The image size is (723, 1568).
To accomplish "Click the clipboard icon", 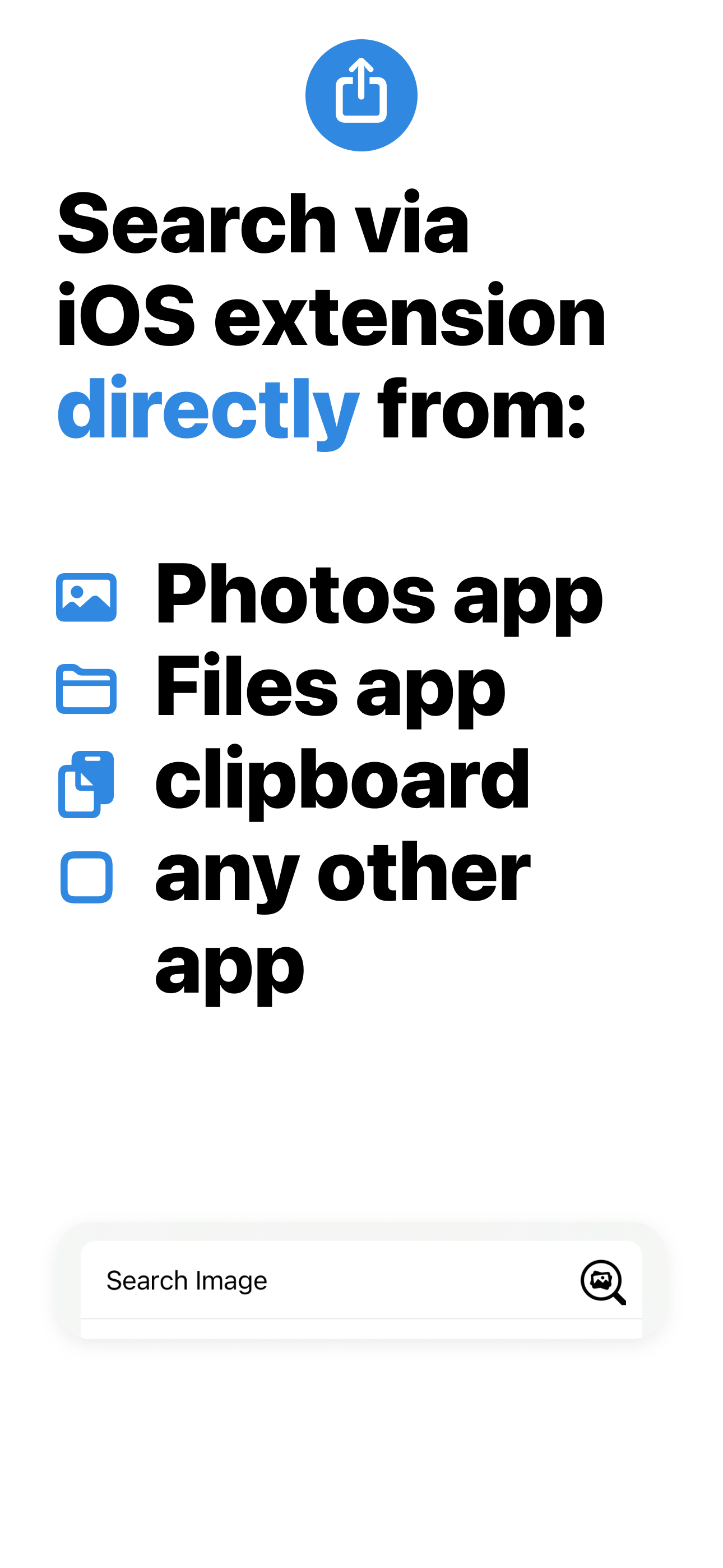I will [86, 785].
